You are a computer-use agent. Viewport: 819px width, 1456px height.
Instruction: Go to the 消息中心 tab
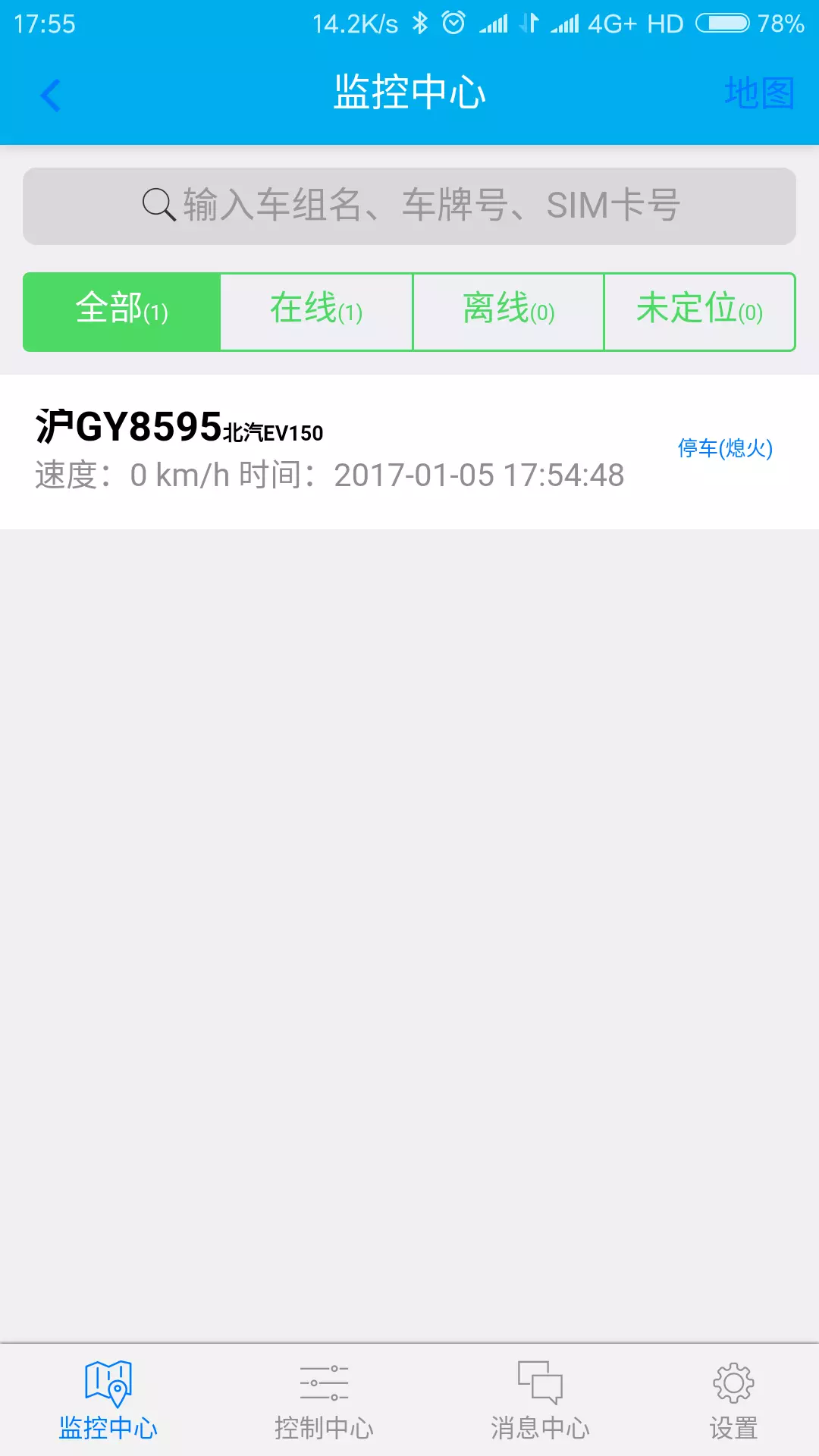pos(540,1400)
